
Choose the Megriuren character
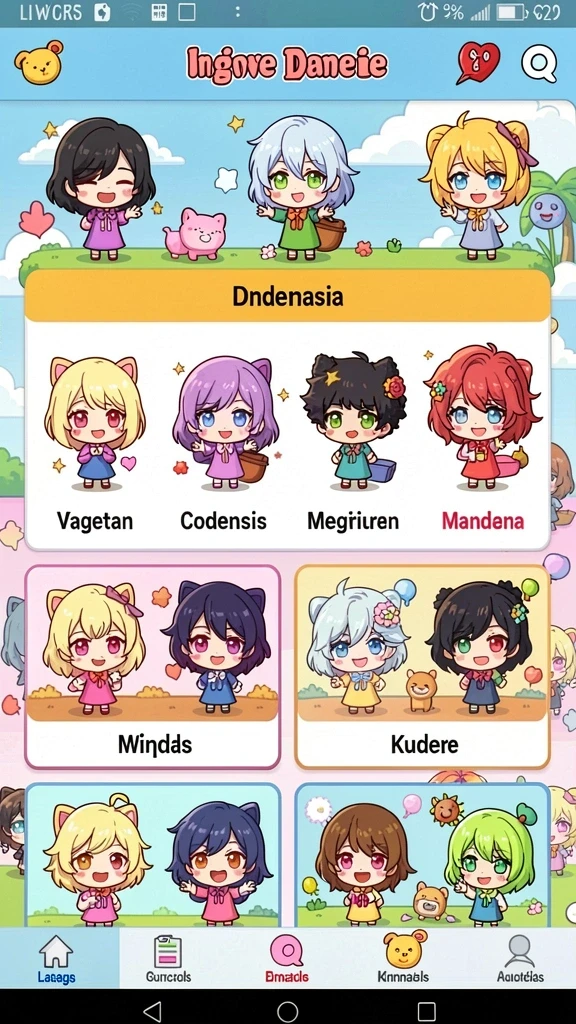353,440
